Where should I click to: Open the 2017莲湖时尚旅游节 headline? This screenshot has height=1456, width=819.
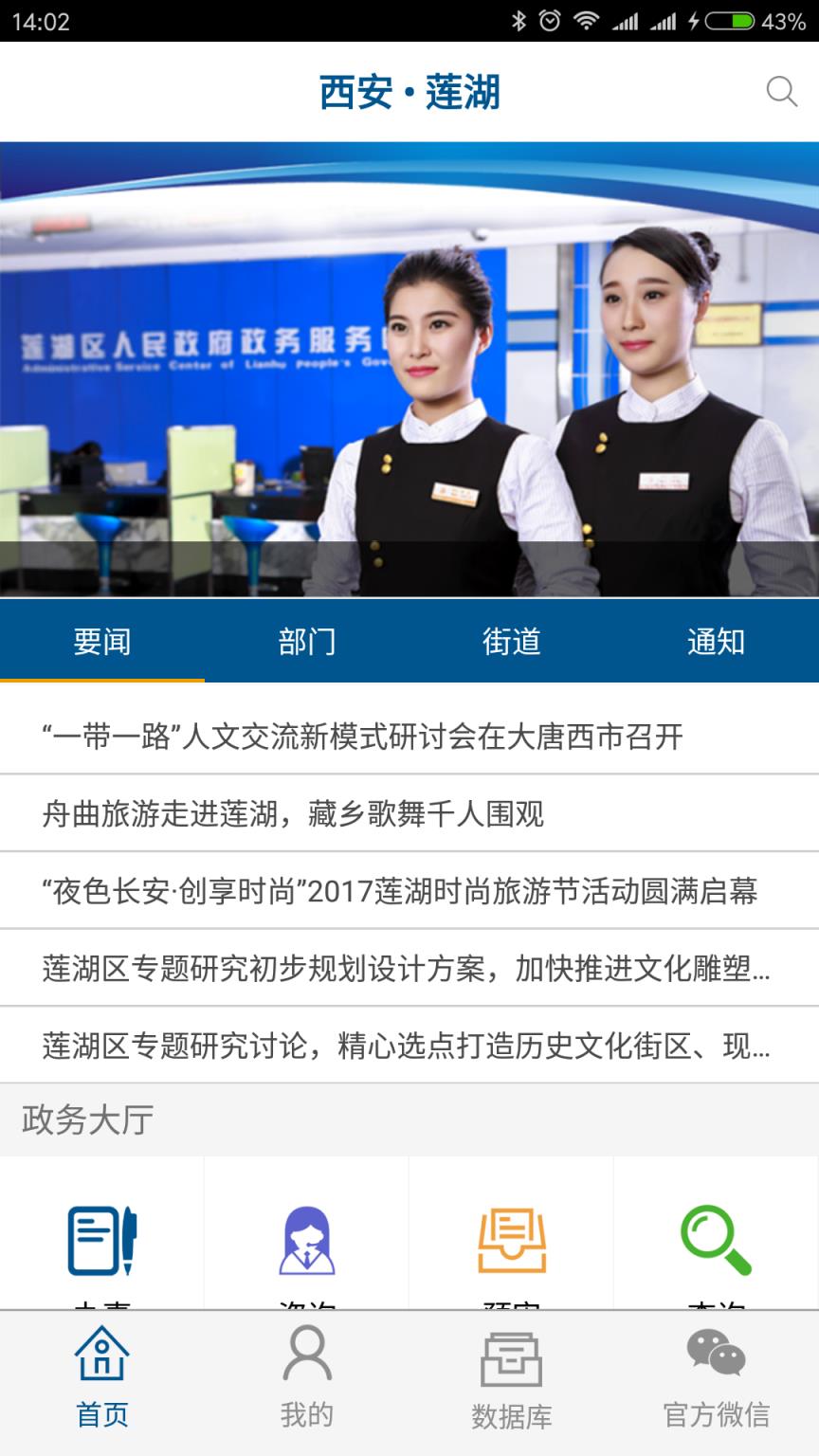[x=409, y=890]
